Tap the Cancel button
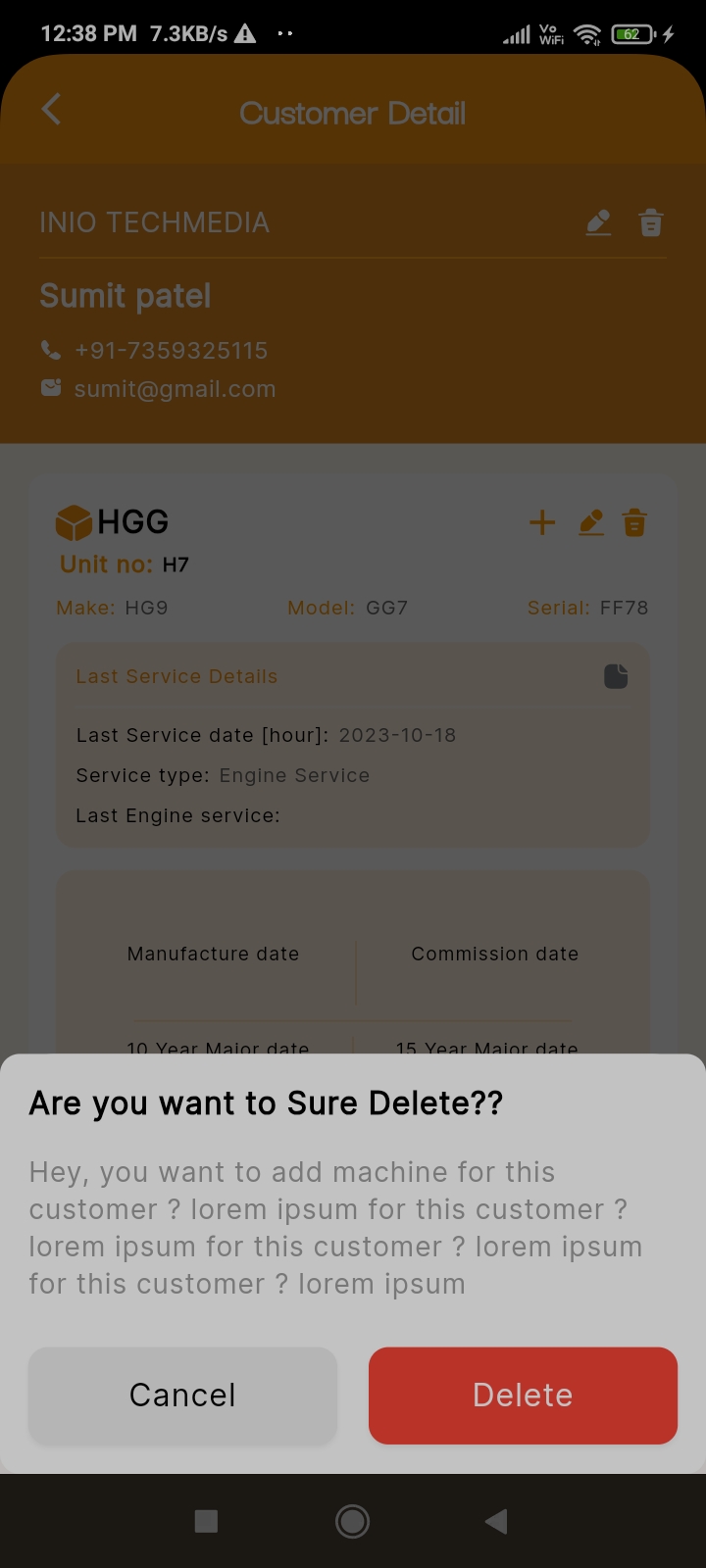706x1568 pixels. (x=182, y=1395)
